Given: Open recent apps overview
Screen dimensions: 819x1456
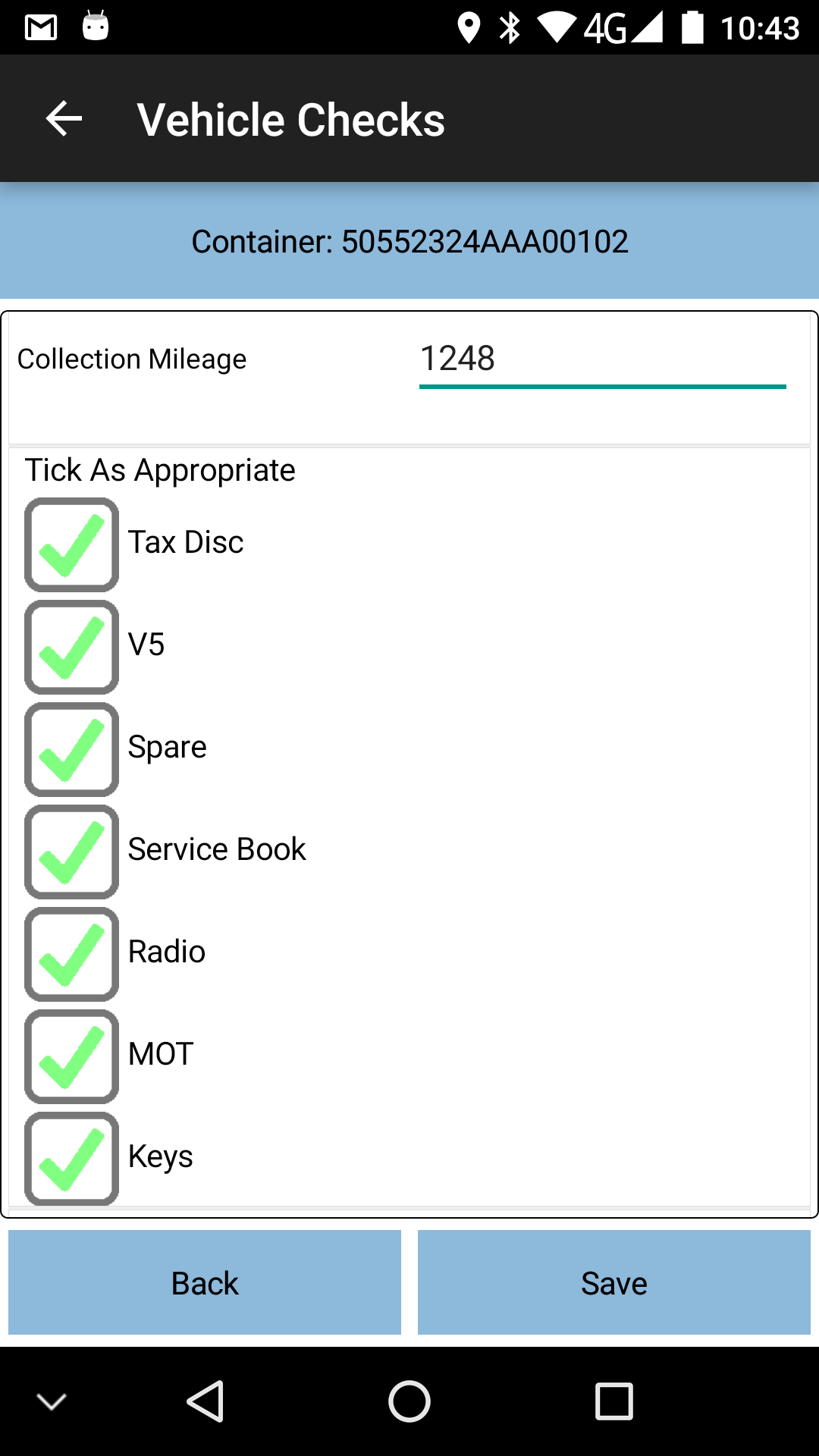Looking at the screenshot, I should (614, 1401).
